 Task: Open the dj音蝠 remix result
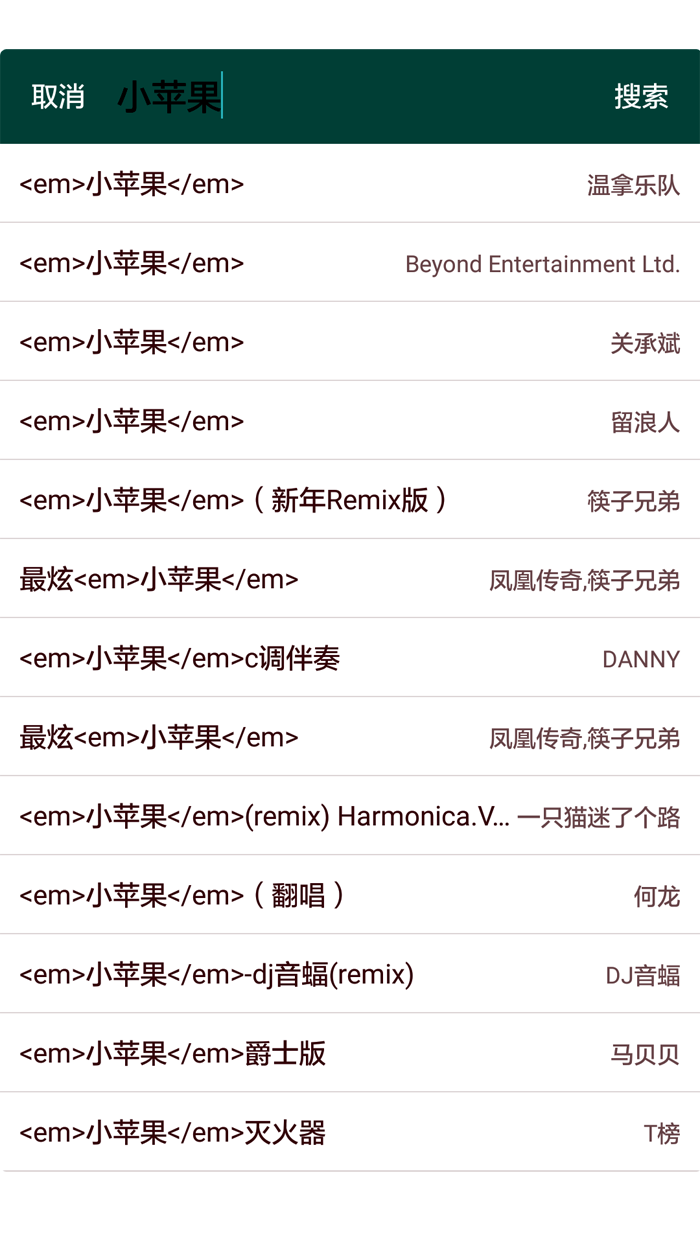(x=350, y=974)
